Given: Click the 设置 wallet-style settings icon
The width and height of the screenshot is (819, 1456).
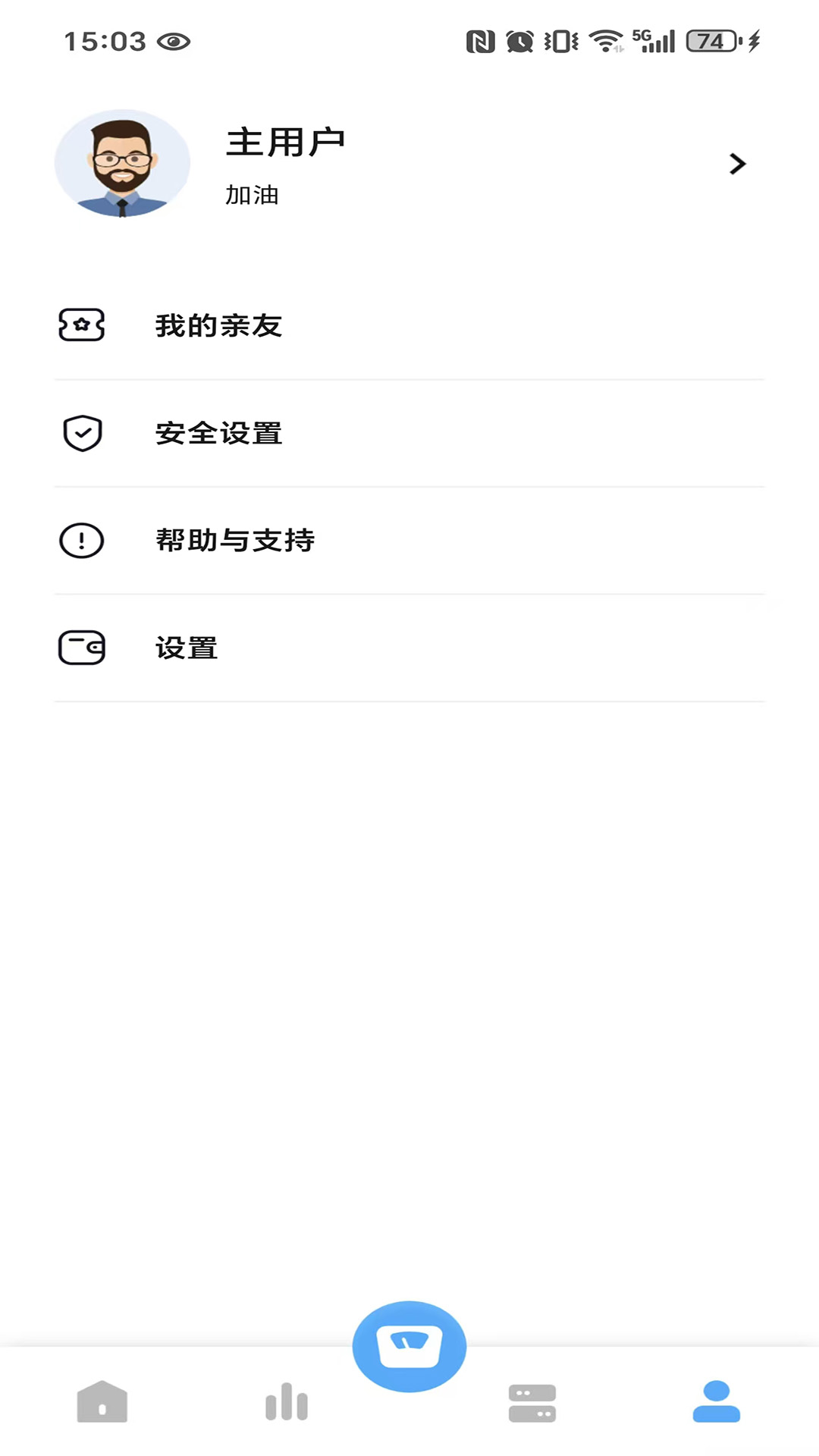Looking at the screenshot, I should pyautogui.click(x=81, y=647).
